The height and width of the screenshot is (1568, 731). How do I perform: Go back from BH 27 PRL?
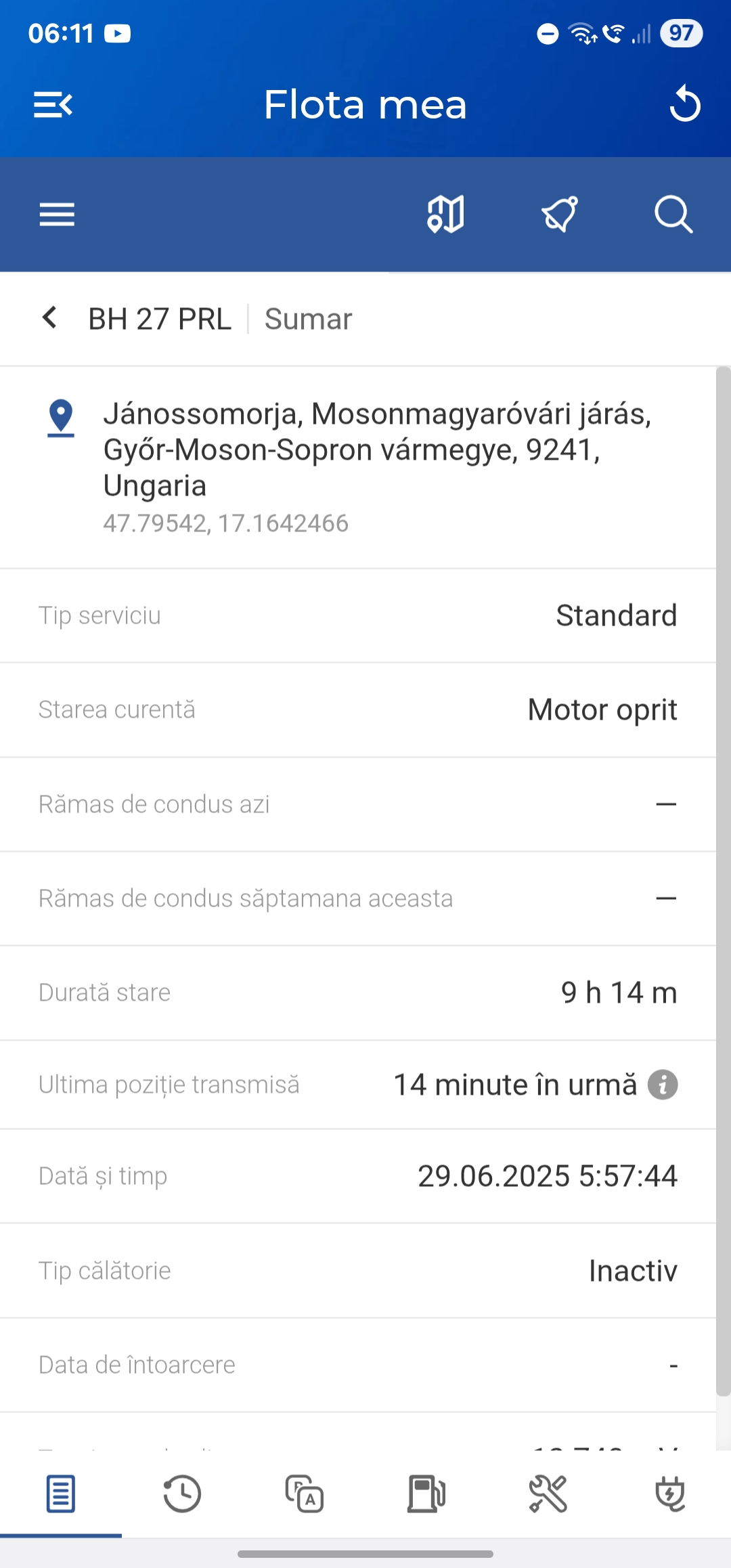[x=49, y=318]
